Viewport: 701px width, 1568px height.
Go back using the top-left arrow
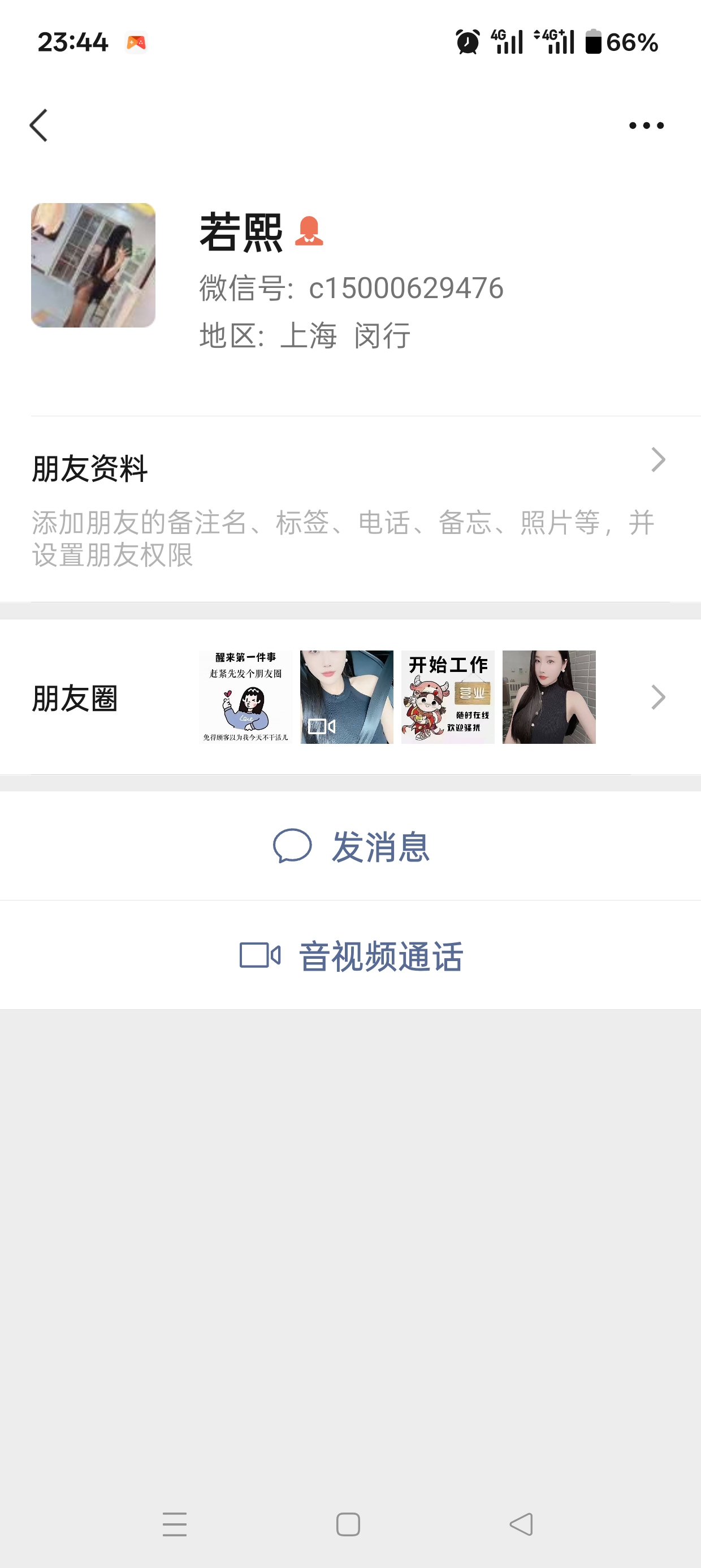pyautogui.click(x=39, y=126)
